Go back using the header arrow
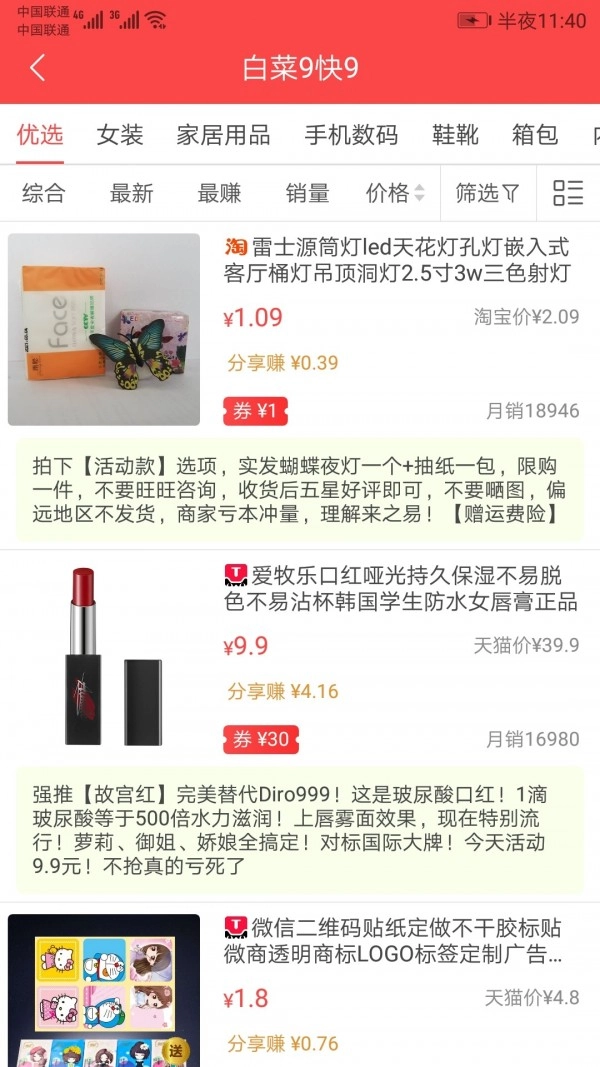Image resolution: width=600 pixels, height=1067 pixels. (38, 68)
